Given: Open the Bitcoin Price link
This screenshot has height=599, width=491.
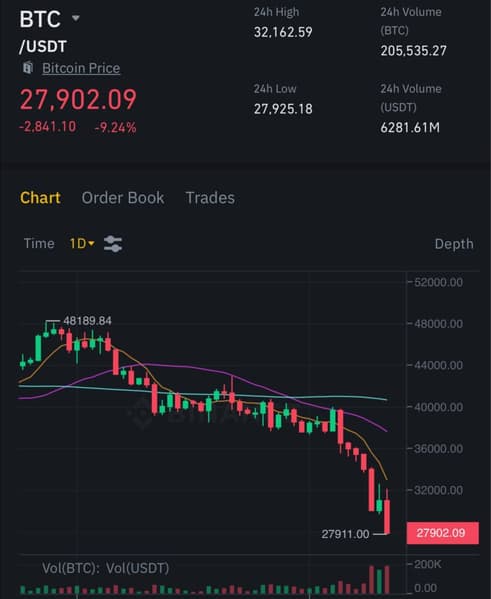Looking at the screenshot, I should click(x=81, y=68).
